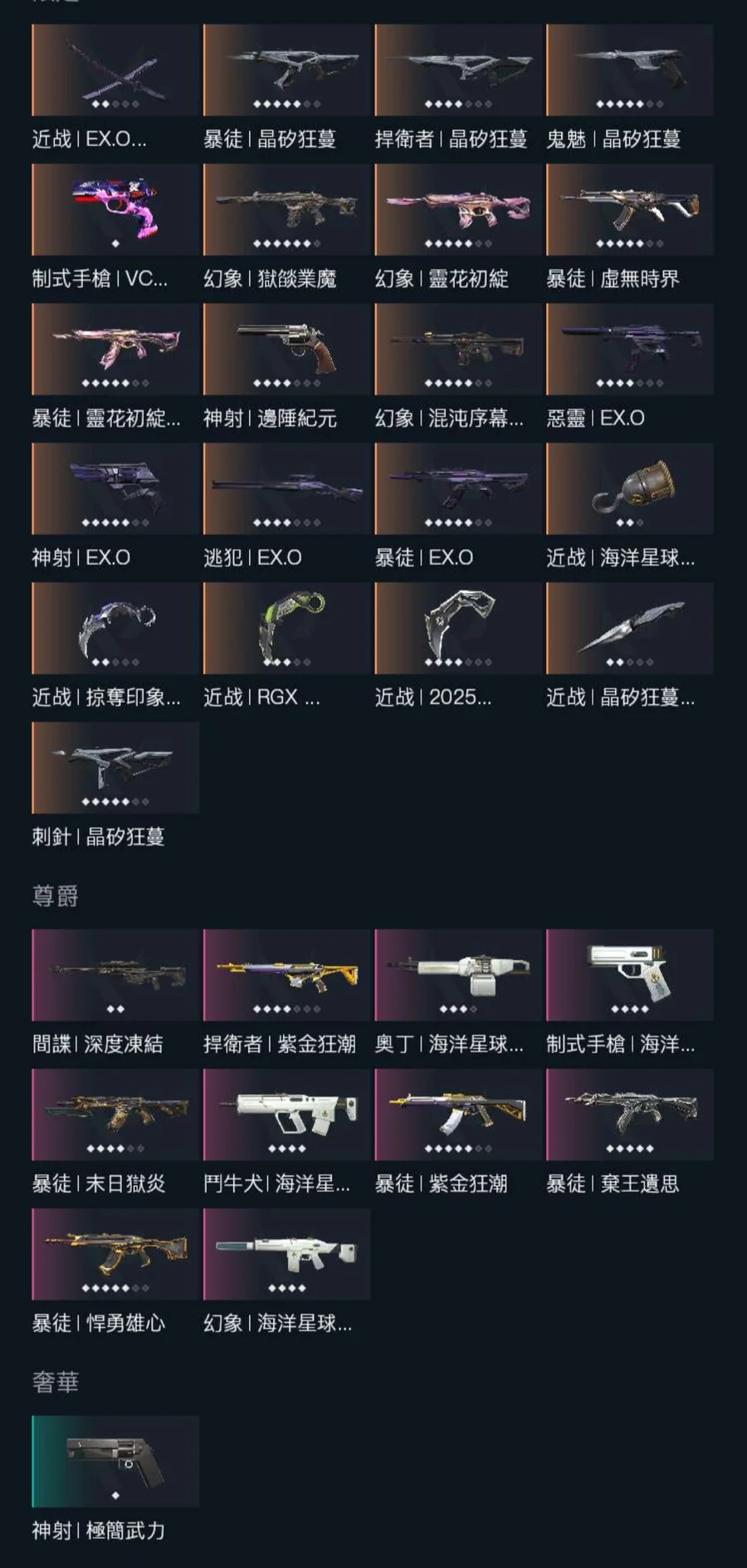
Task: Open the 近战 | RGX karambit skin
Action: (x=287, y=629)
